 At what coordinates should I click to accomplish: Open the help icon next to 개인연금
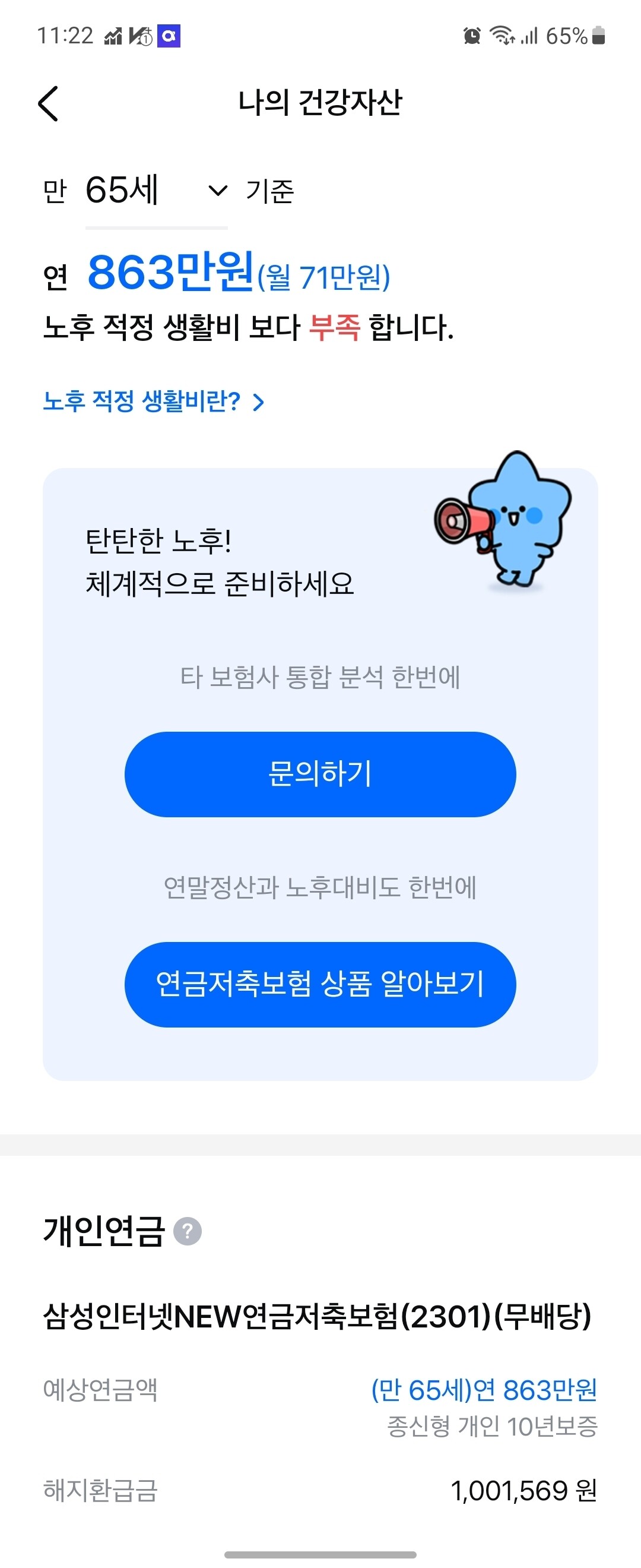[188, 1231]
